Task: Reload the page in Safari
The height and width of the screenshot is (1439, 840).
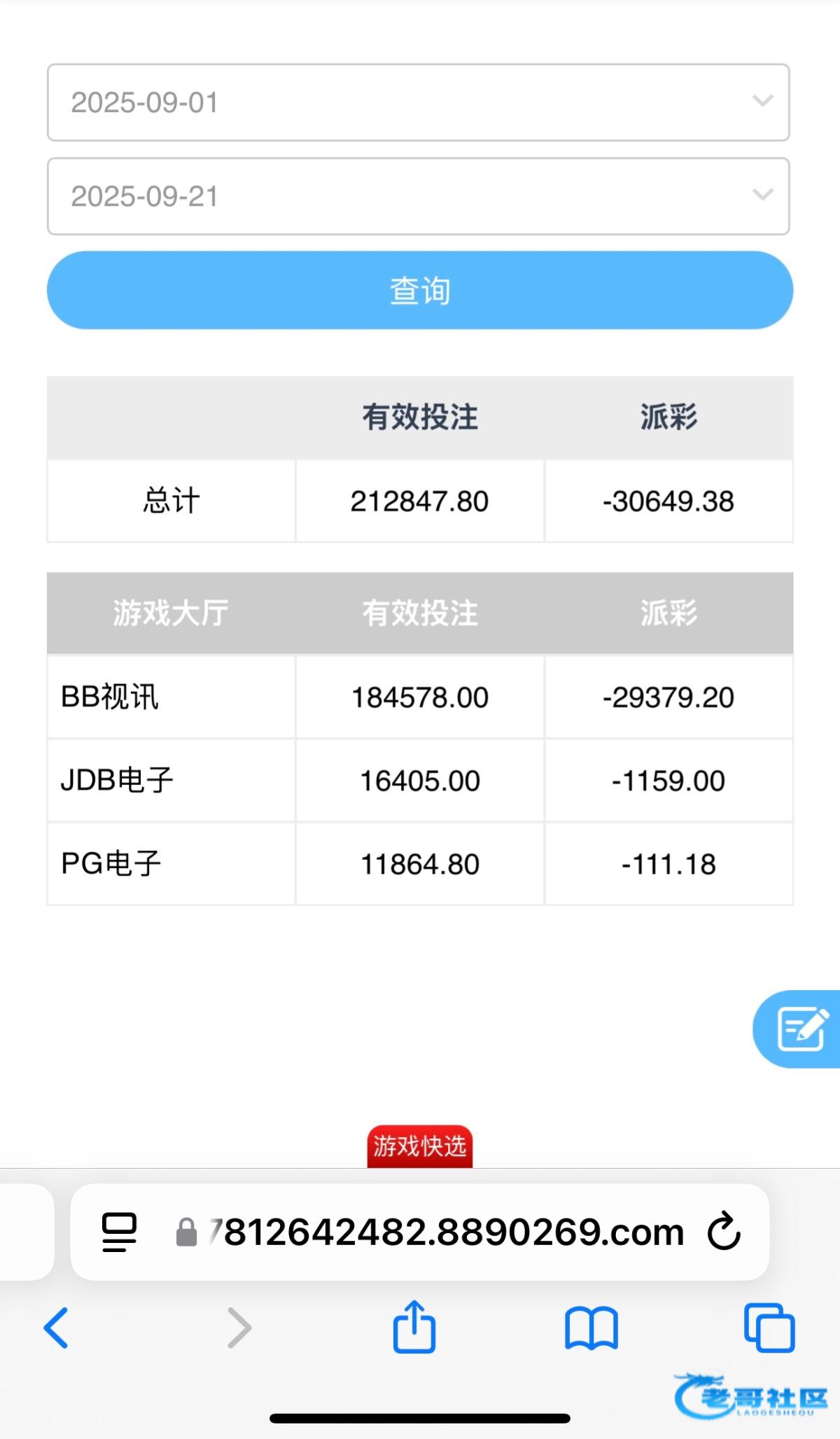Action: coord(723,1232)
